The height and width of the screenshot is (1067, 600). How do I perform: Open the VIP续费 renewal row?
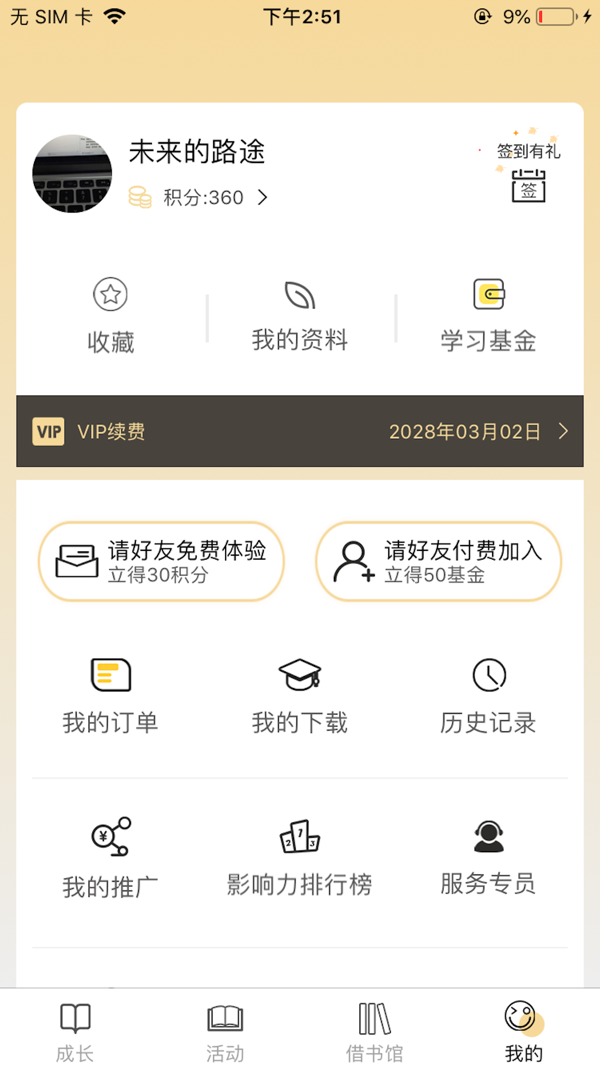[x=300, y=432]
